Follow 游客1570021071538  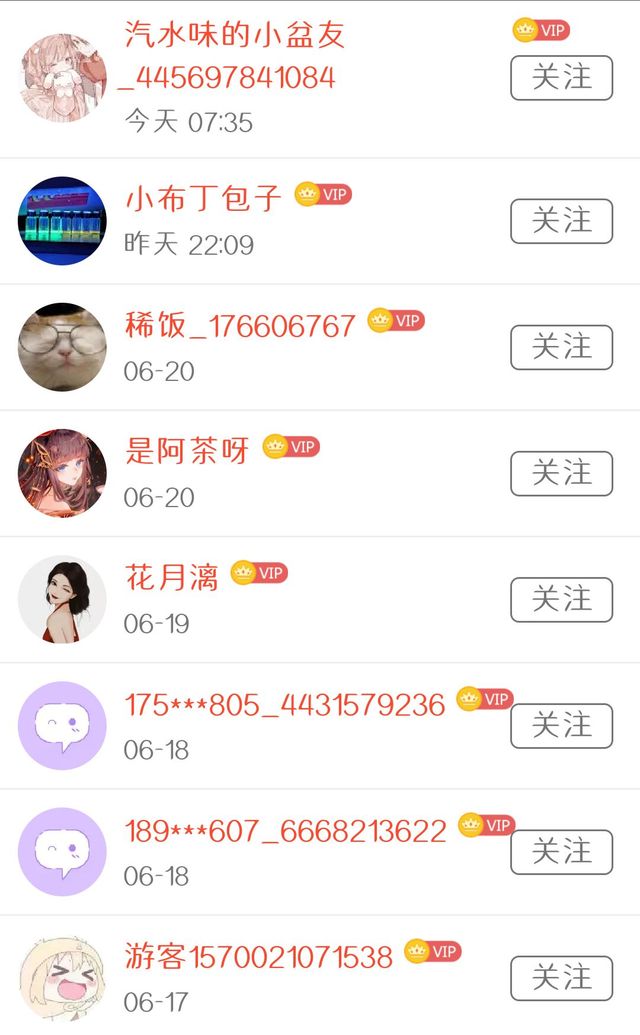pyautogui.click(x=561, y=977)
